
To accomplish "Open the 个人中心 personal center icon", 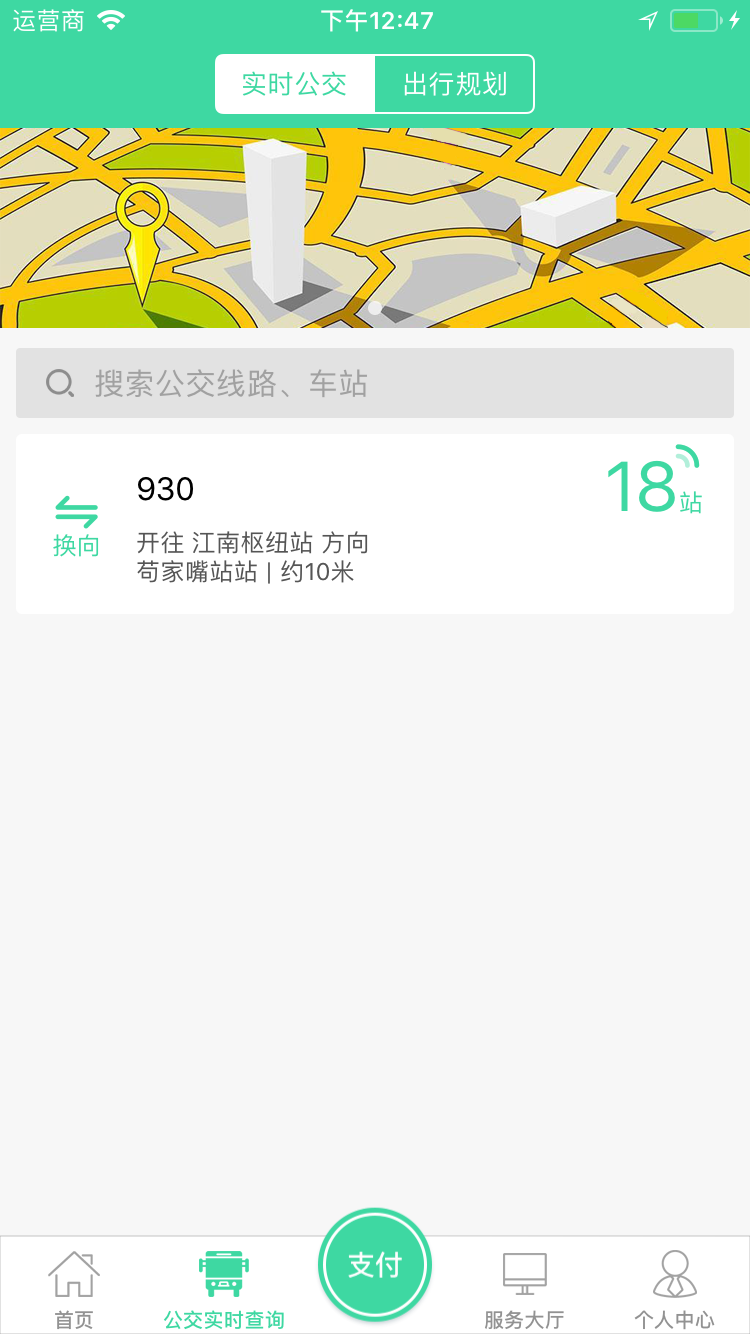I will point(676,1270).
